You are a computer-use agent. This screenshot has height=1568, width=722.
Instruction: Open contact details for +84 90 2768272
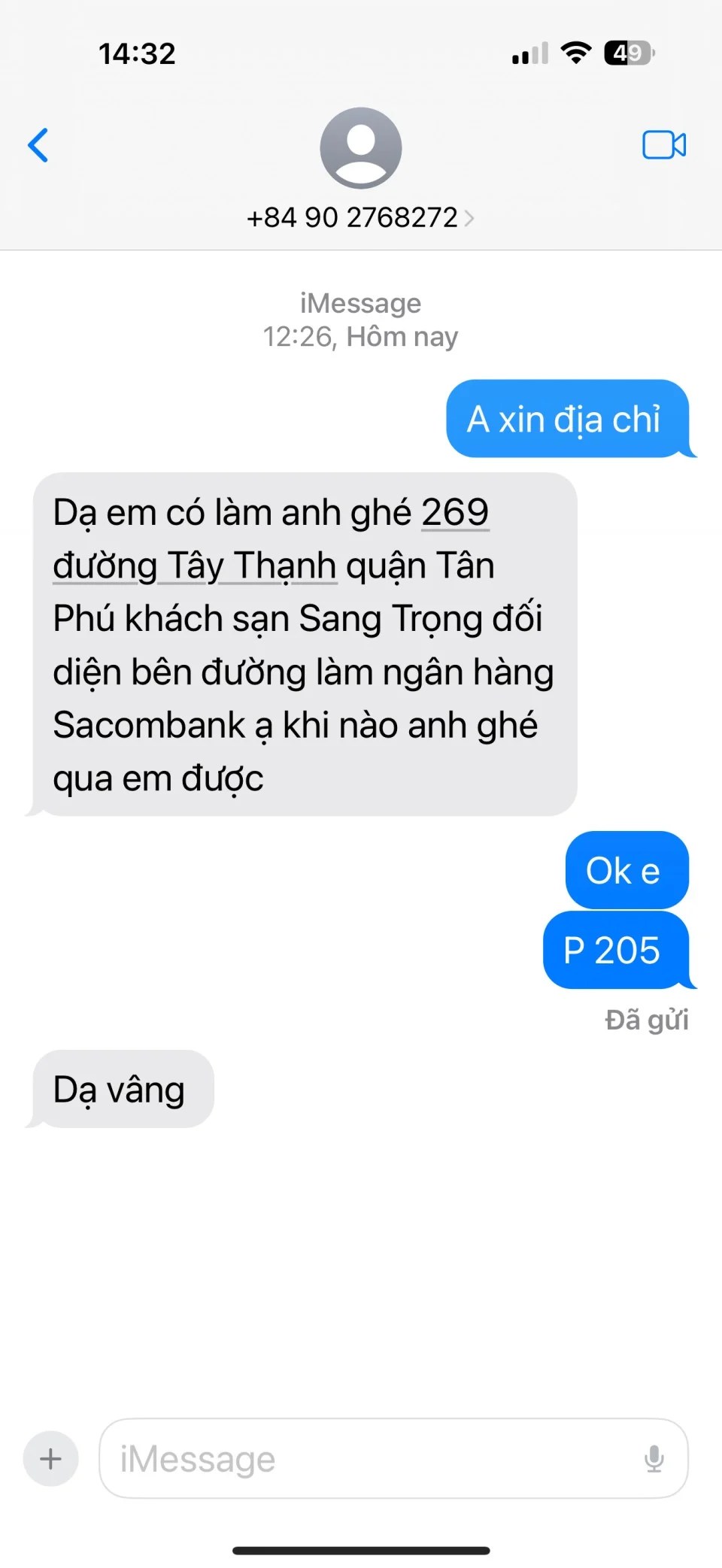[x=360, y=217]
